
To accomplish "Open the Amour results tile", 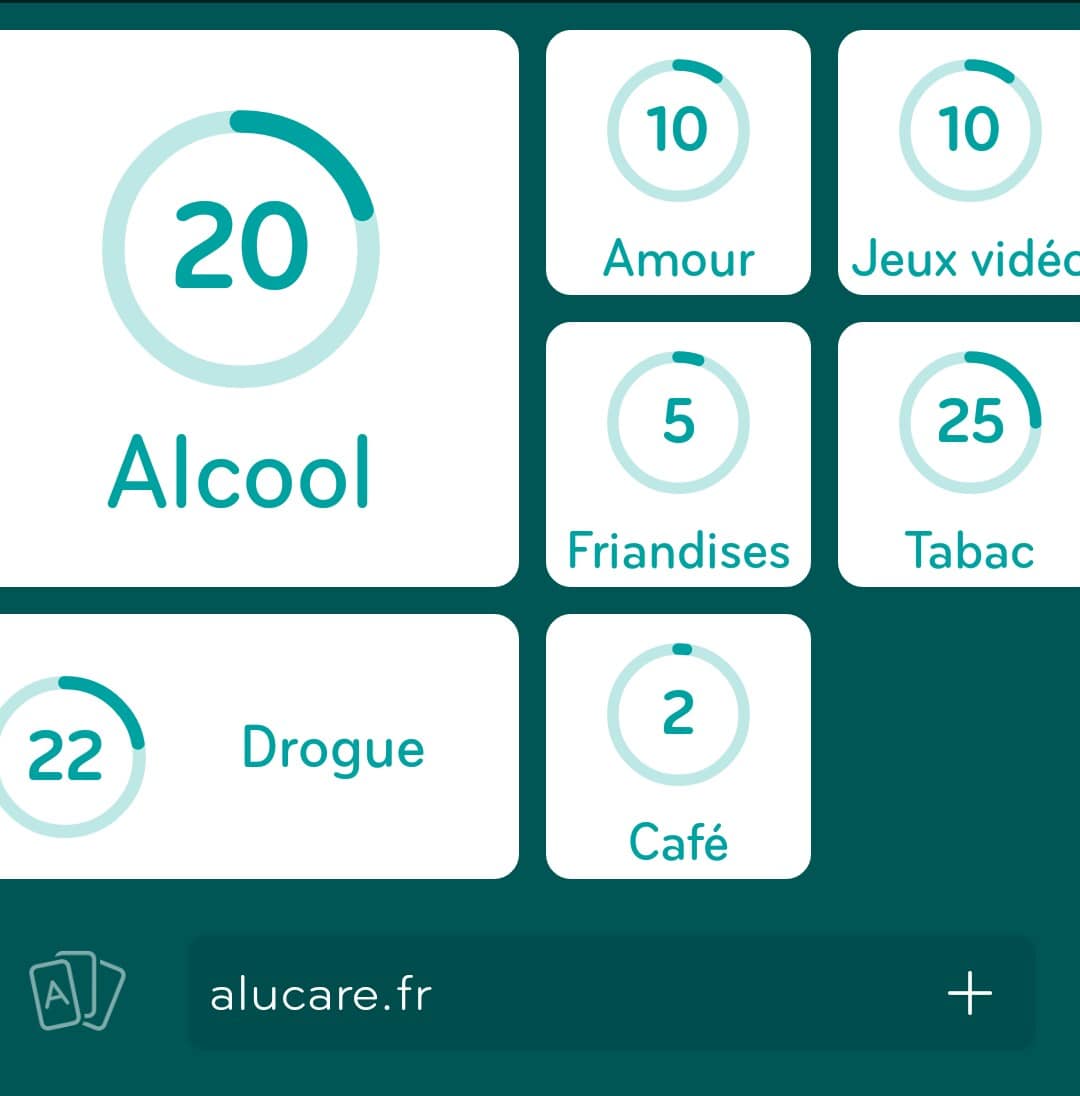I will (x=678, y=160).
